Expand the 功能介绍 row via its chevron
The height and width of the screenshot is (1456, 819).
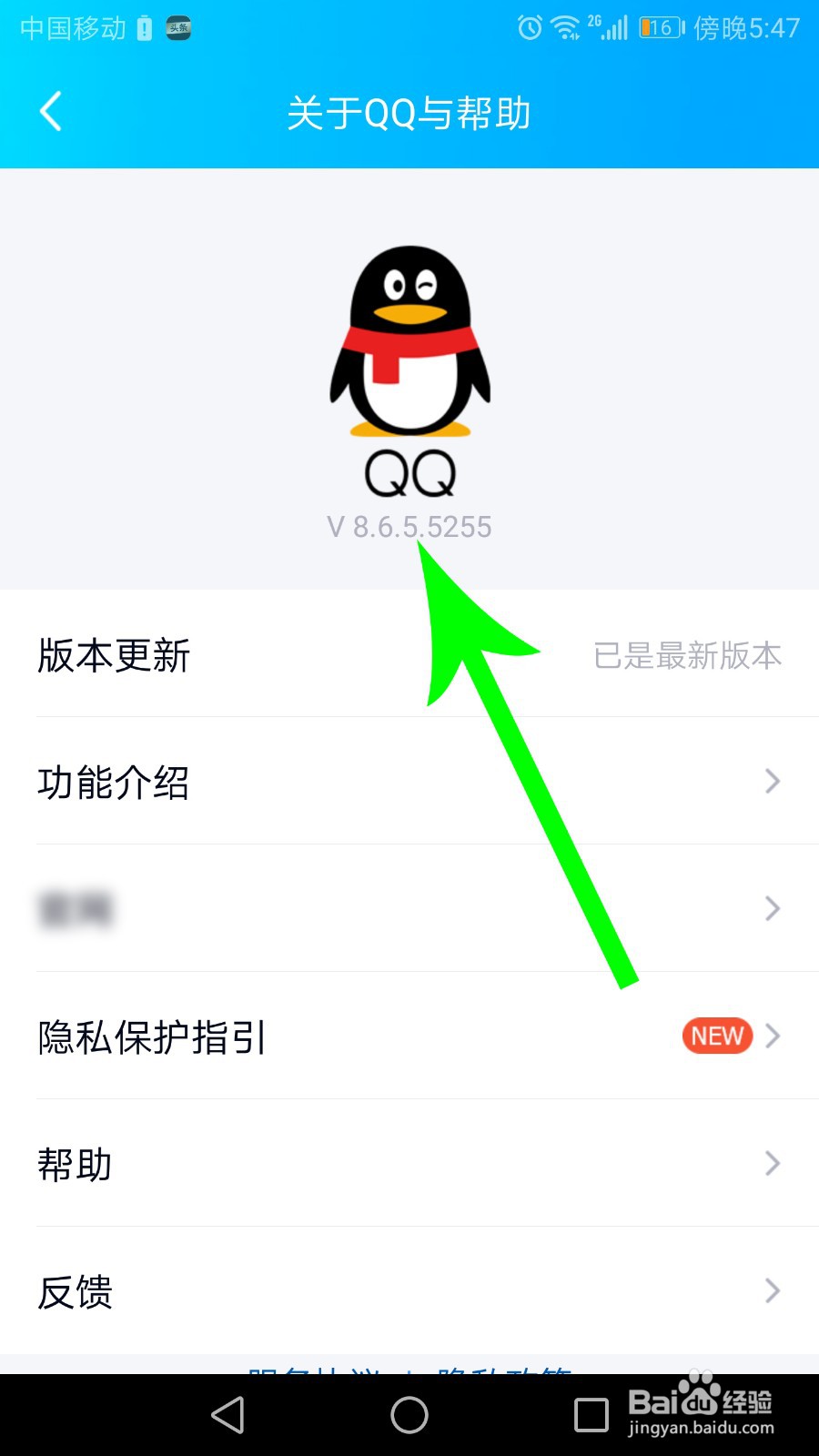[x=773, y=781]
